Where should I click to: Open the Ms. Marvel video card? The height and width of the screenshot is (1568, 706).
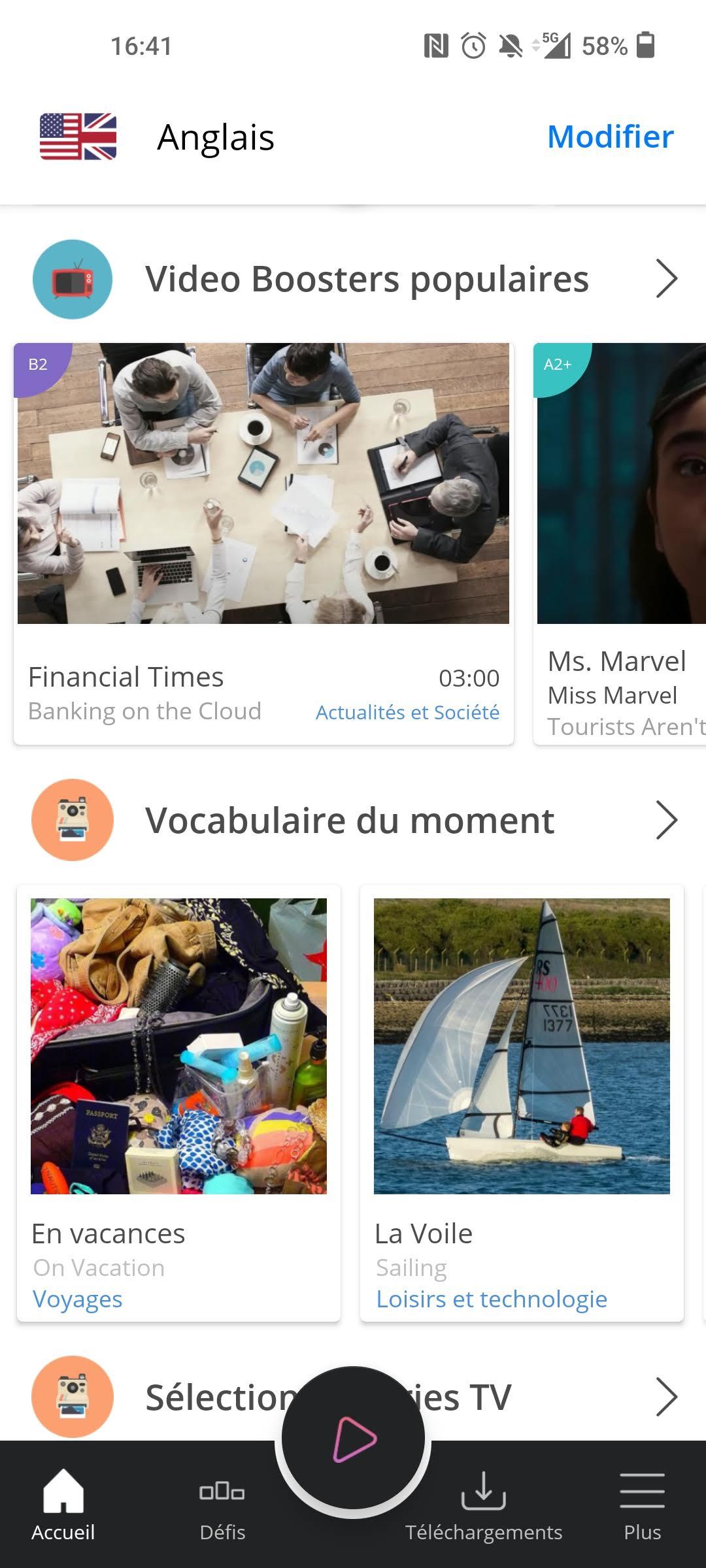(620, 542)
